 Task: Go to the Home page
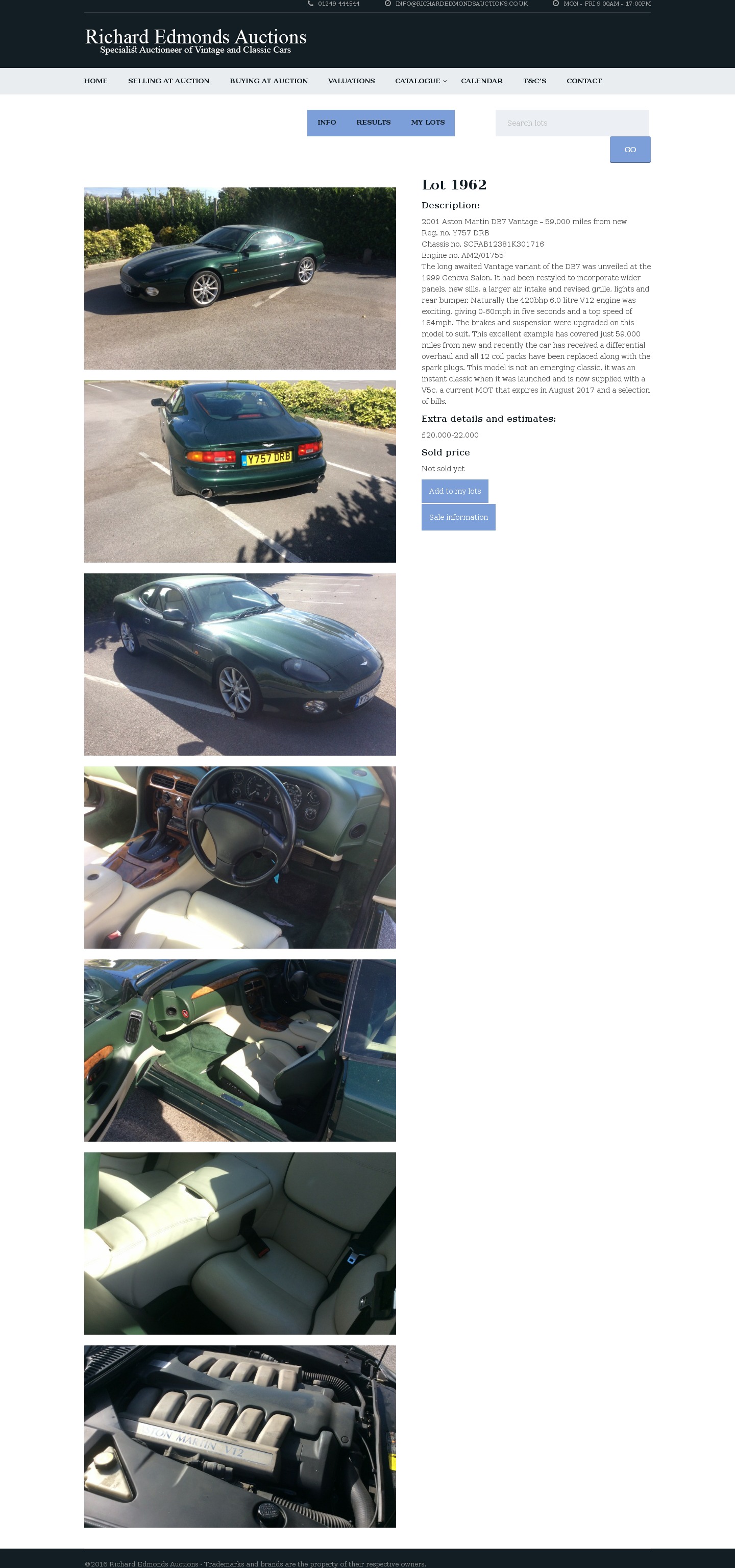(x=95, y=81)
